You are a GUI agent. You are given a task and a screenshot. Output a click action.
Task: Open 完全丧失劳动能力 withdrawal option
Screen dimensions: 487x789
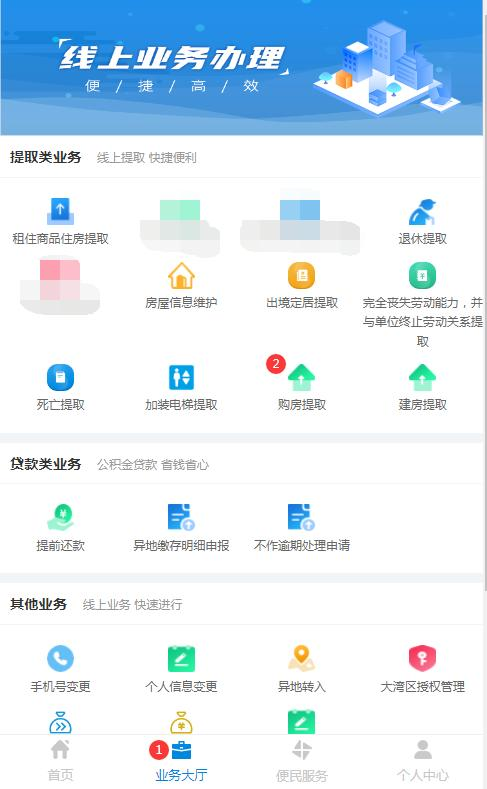pyautogui.click(x=423, y=304)
